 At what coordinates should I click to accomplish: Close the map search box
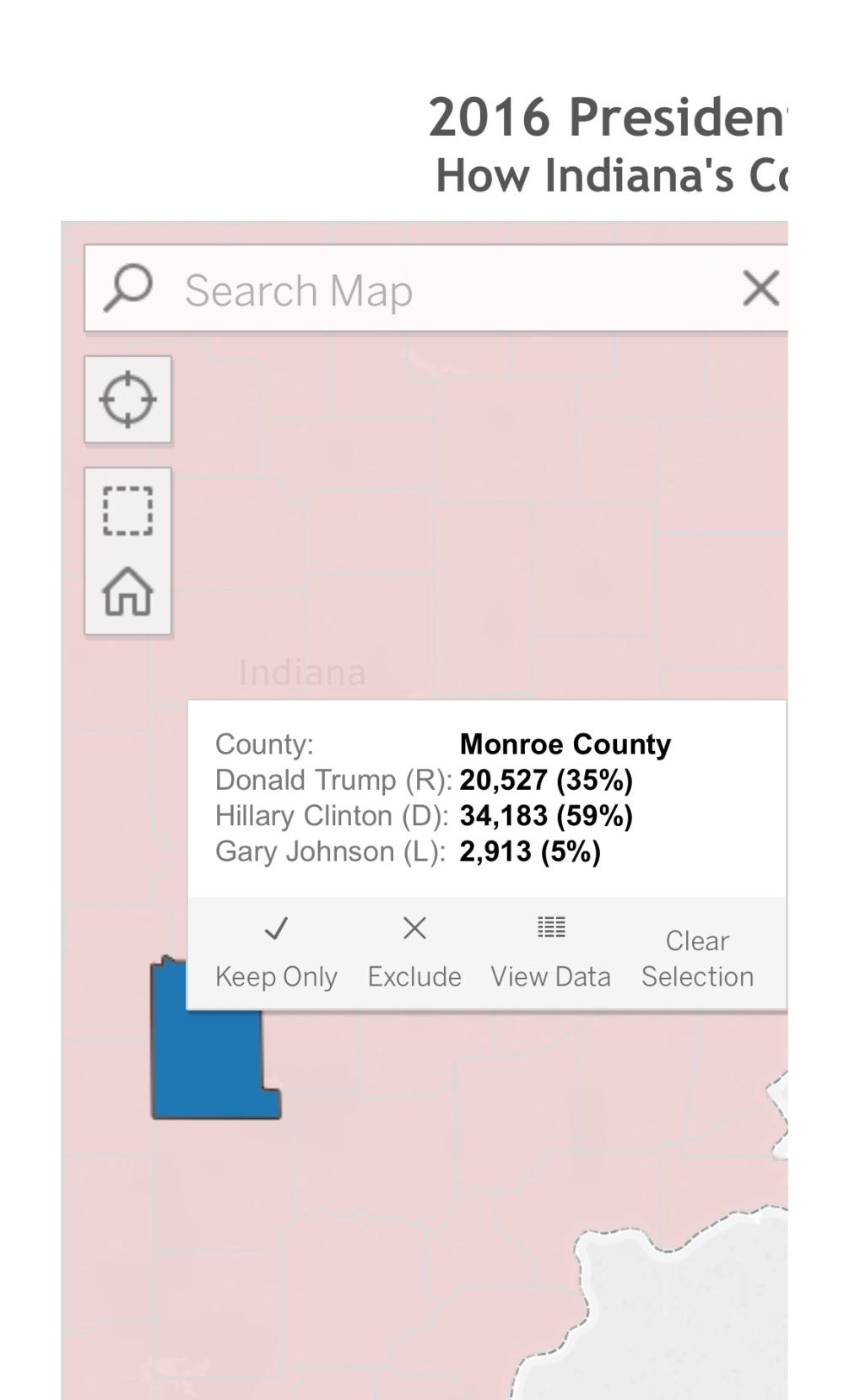click(760, 289)
